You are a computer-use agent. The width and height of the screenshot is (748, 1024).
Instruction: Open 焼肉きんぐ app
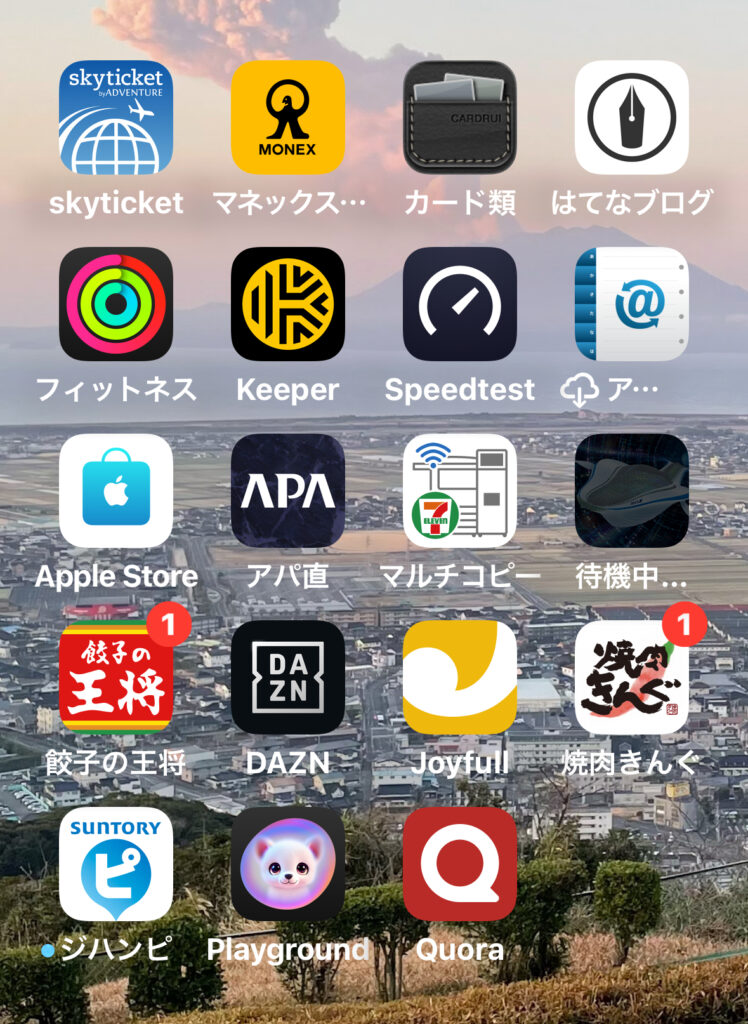coord(632,678)
